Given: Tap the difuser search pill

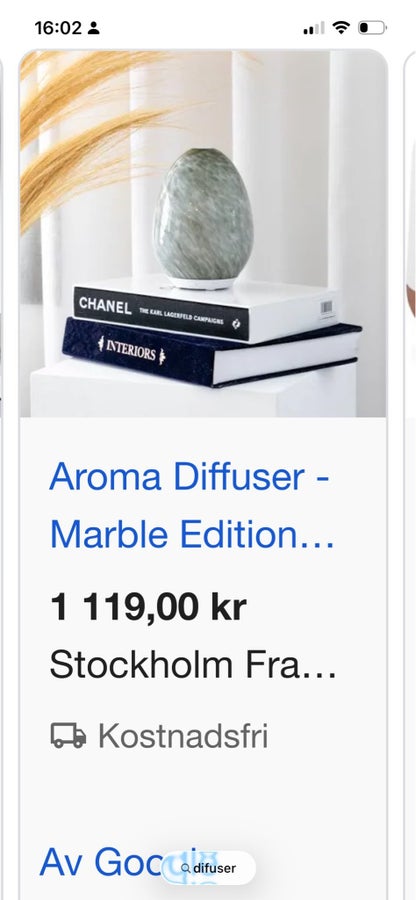Looking at the screenshot, I should coord(208,868).
